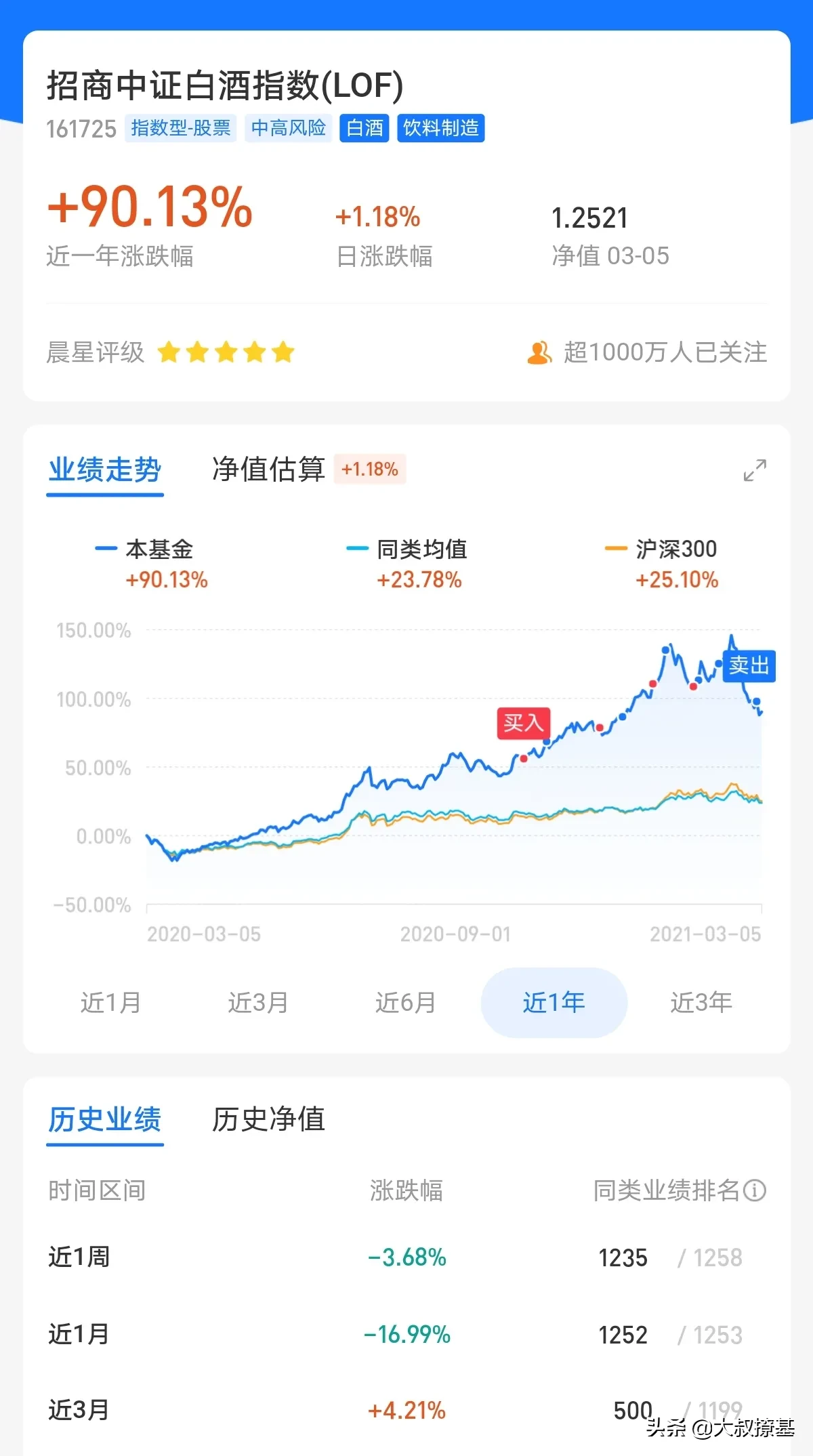This screenshot has width=813, height=1456.
Task: Switch to the 历史净值 tab
Action: click(x=269, y=1119)
